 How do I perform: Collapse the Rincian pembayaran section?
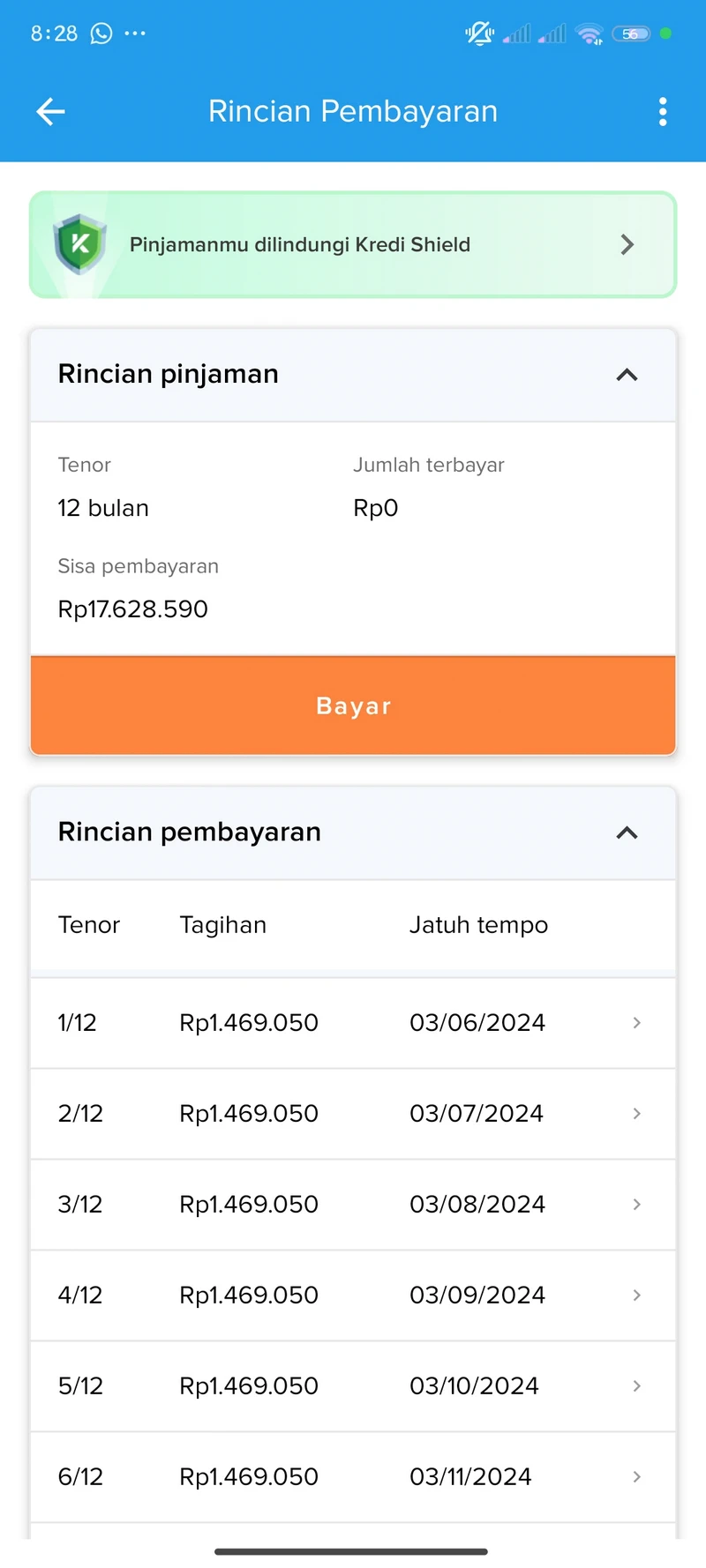[x=627, y=833]
